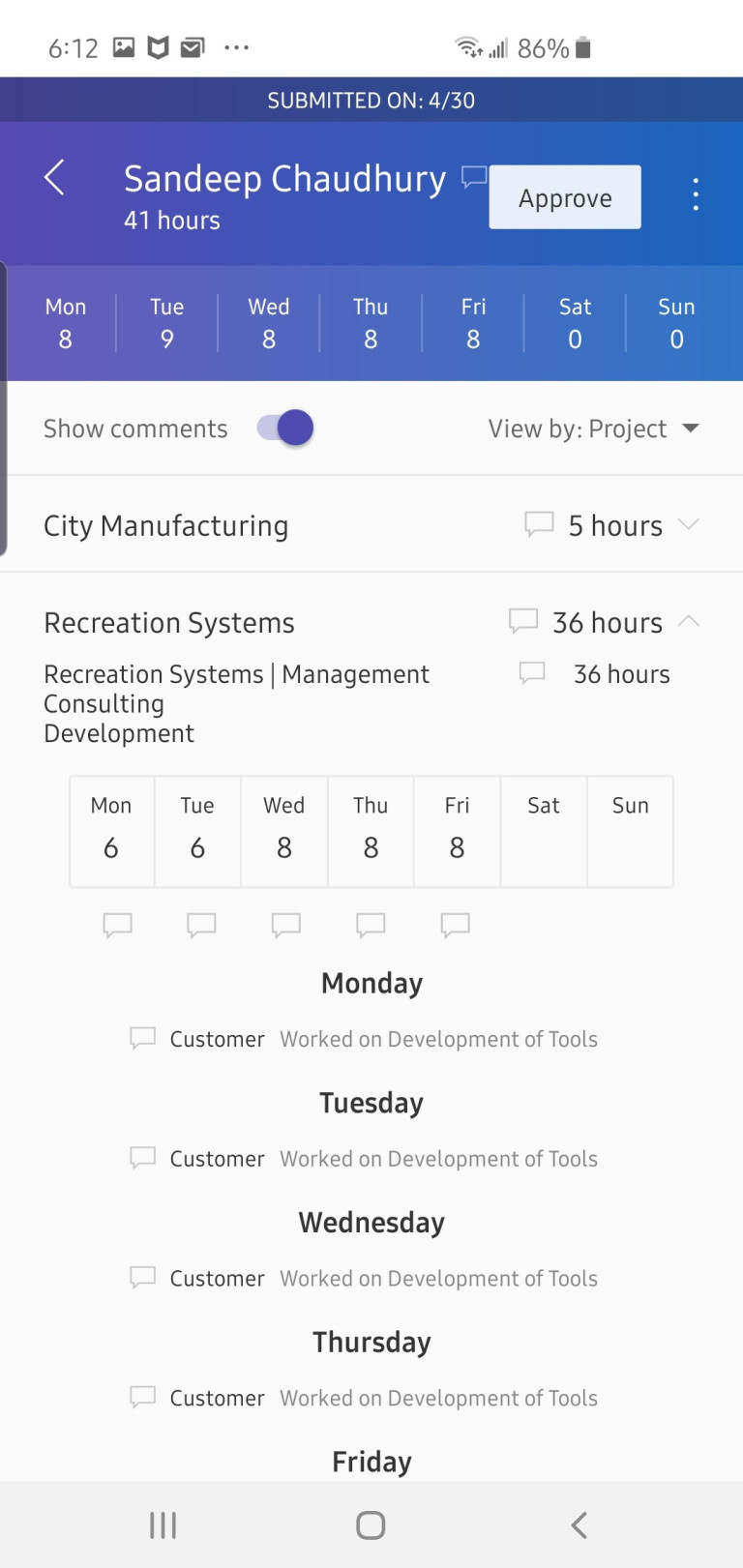Open the comment bubble beside Sandeep Chaudhury's name

(x=473, y=176)
